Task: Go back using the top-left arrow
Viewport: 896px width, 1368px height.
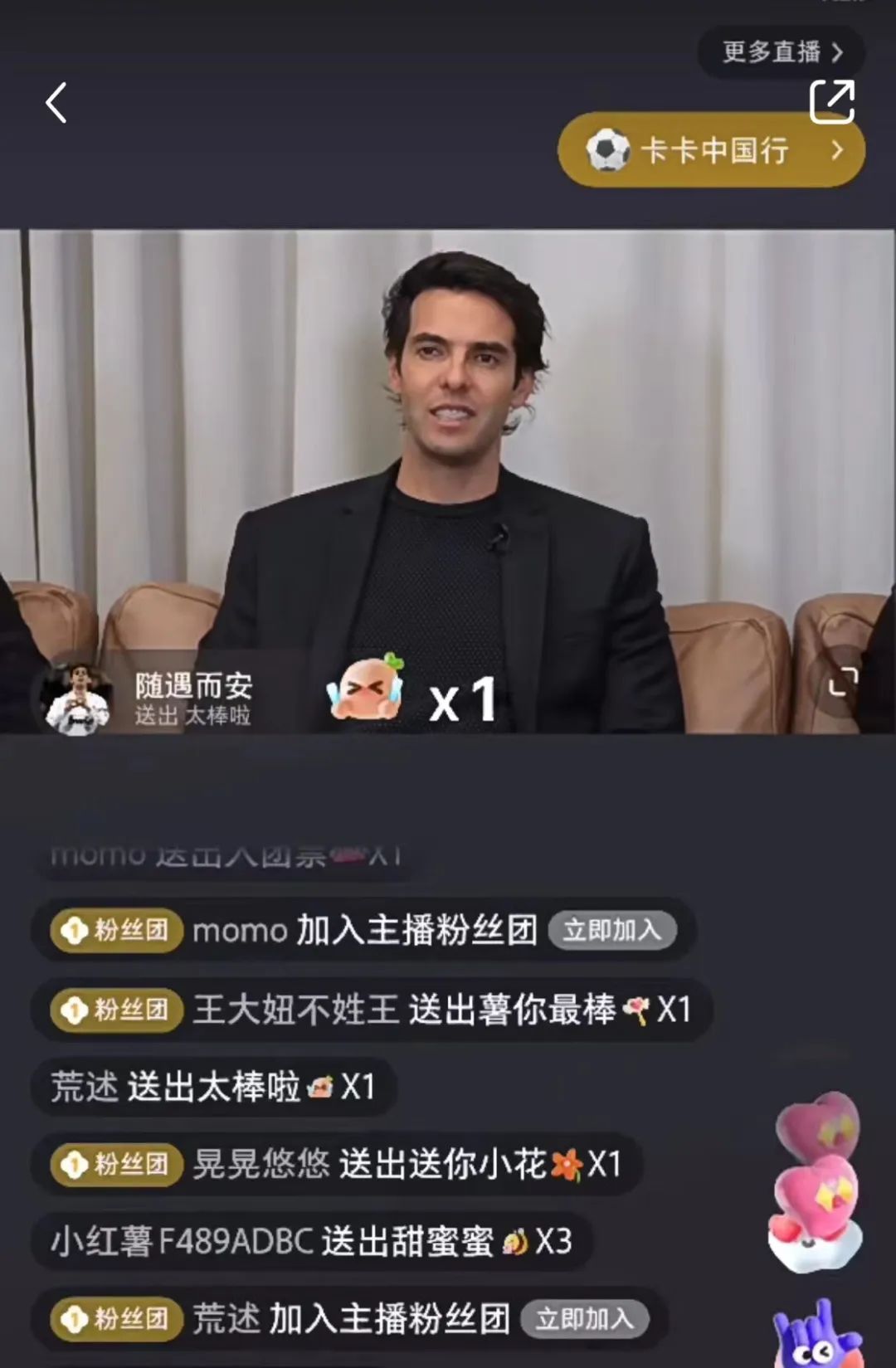Action: pos(56,104)
